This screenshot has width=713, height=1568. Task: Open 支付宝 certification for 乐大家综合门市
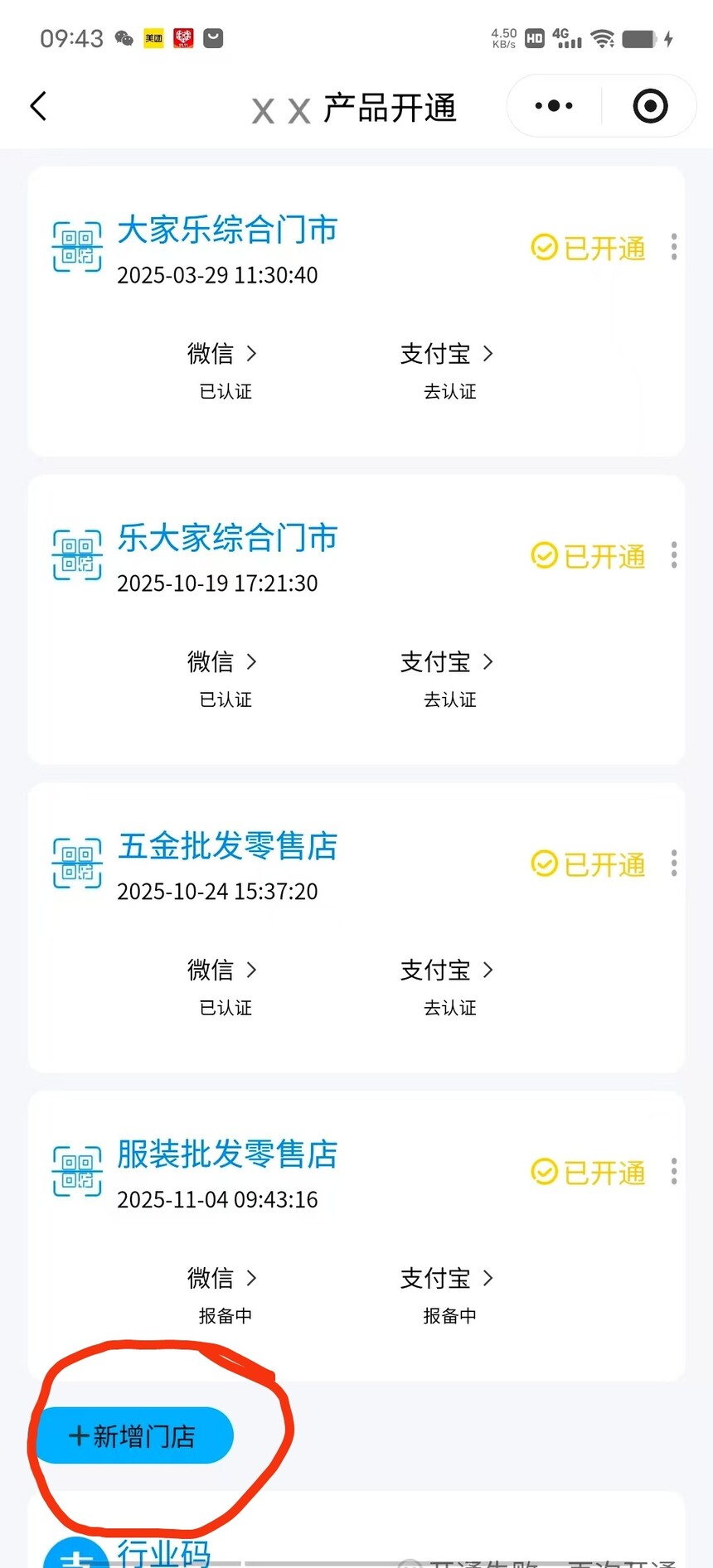pyautogui.click(x=447, y=663)
